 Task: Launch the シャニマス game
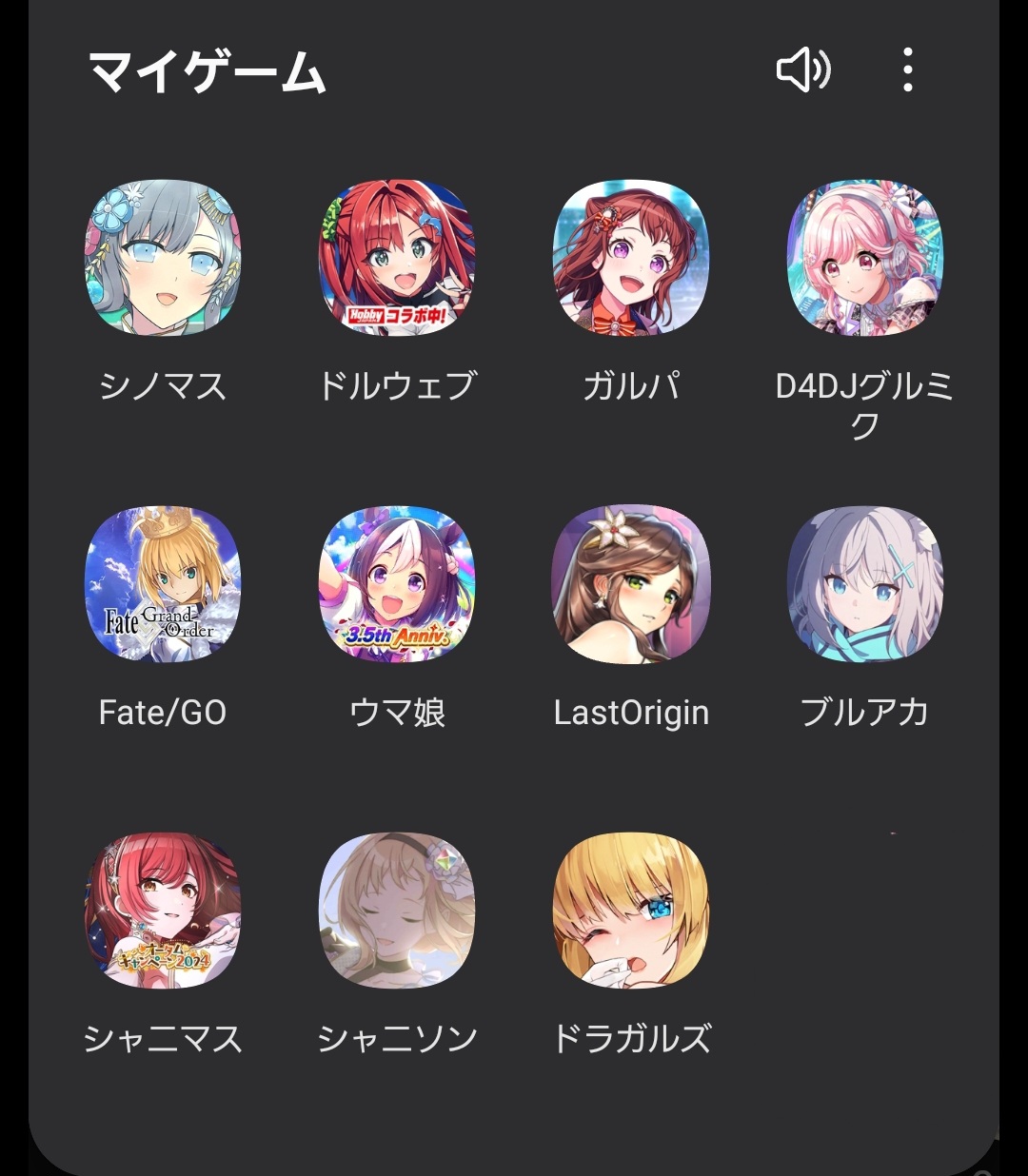pos(163,911)
